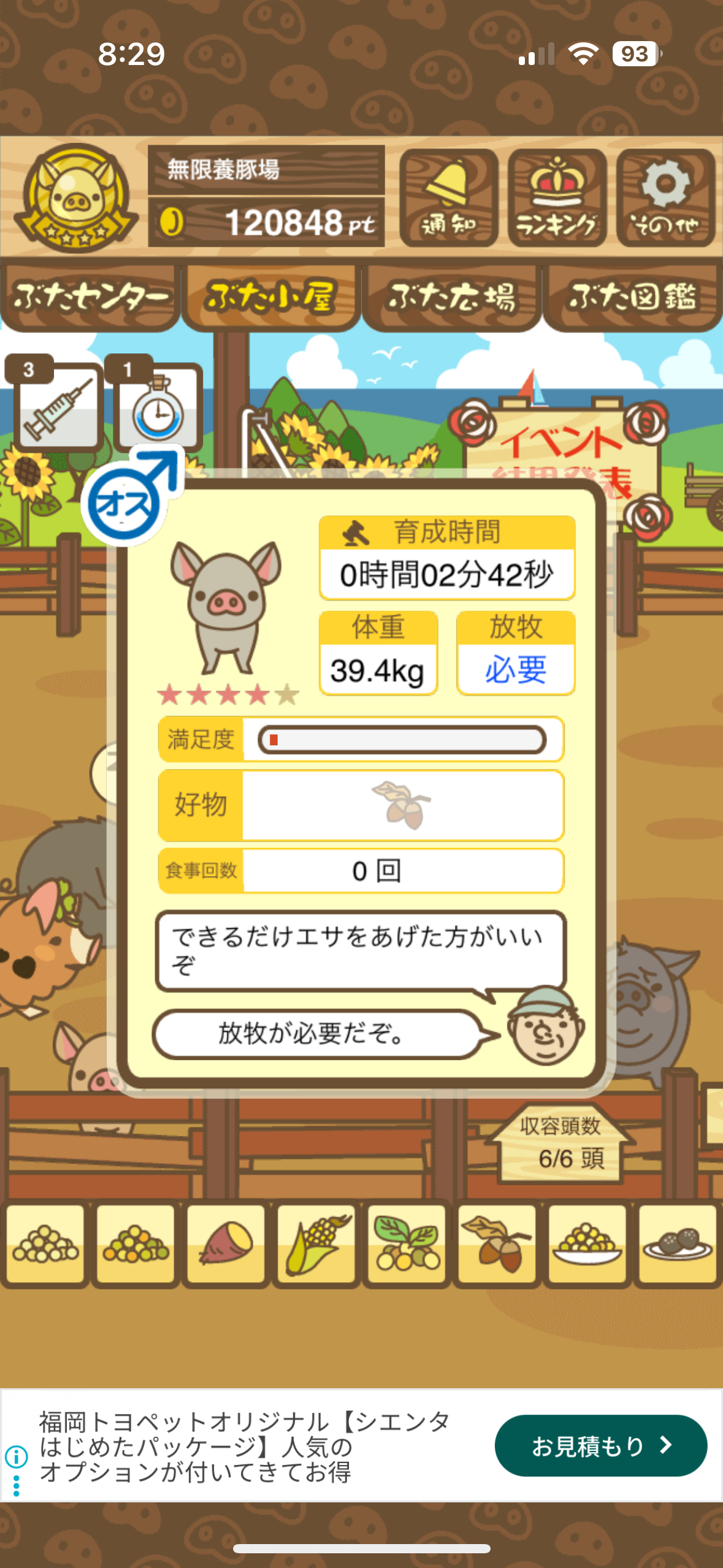
Task: Select the acorn feed
Action: [497, 1243]
